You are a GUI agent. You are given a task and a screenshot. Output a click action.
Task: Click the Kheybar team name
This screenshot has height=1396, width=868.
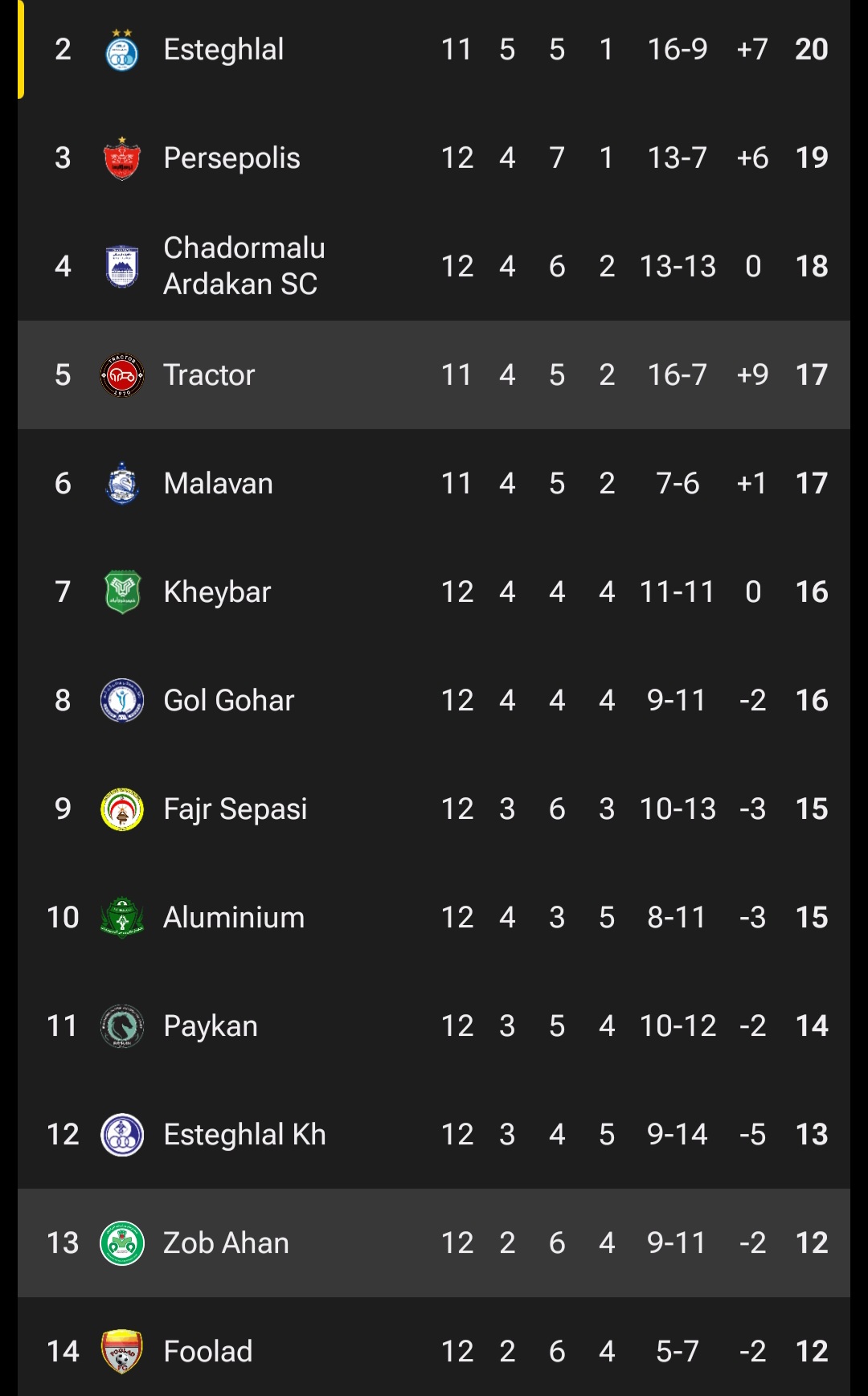[x=217, y=592]
